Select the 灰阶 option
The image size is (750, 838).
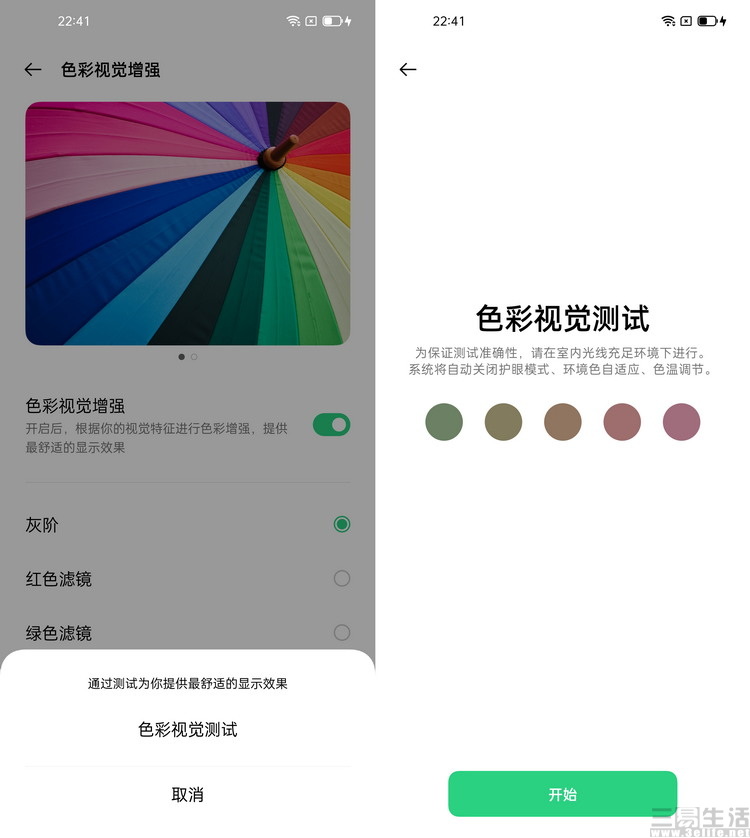point(341,524)
